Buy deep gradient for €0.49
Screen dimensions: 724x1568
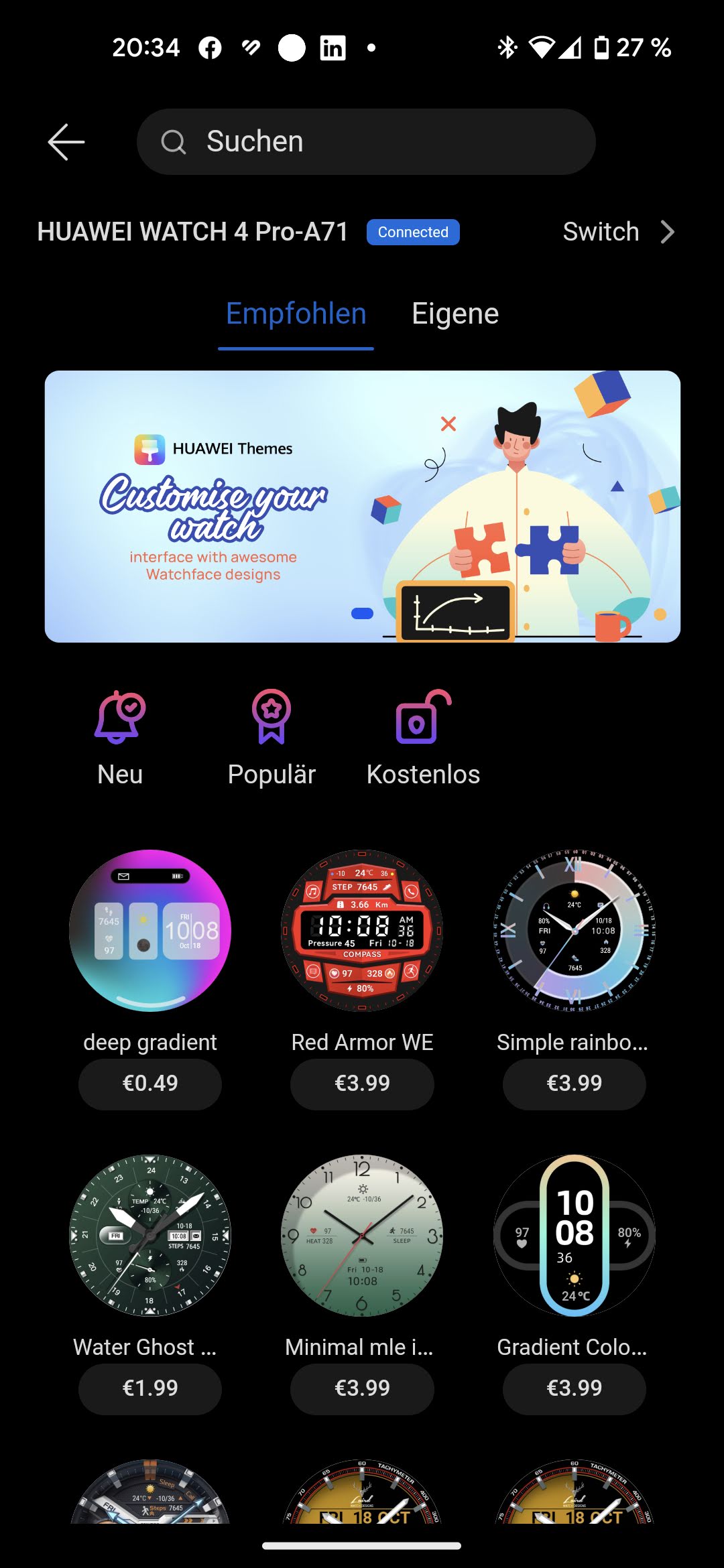click(x=150, y=1084)
